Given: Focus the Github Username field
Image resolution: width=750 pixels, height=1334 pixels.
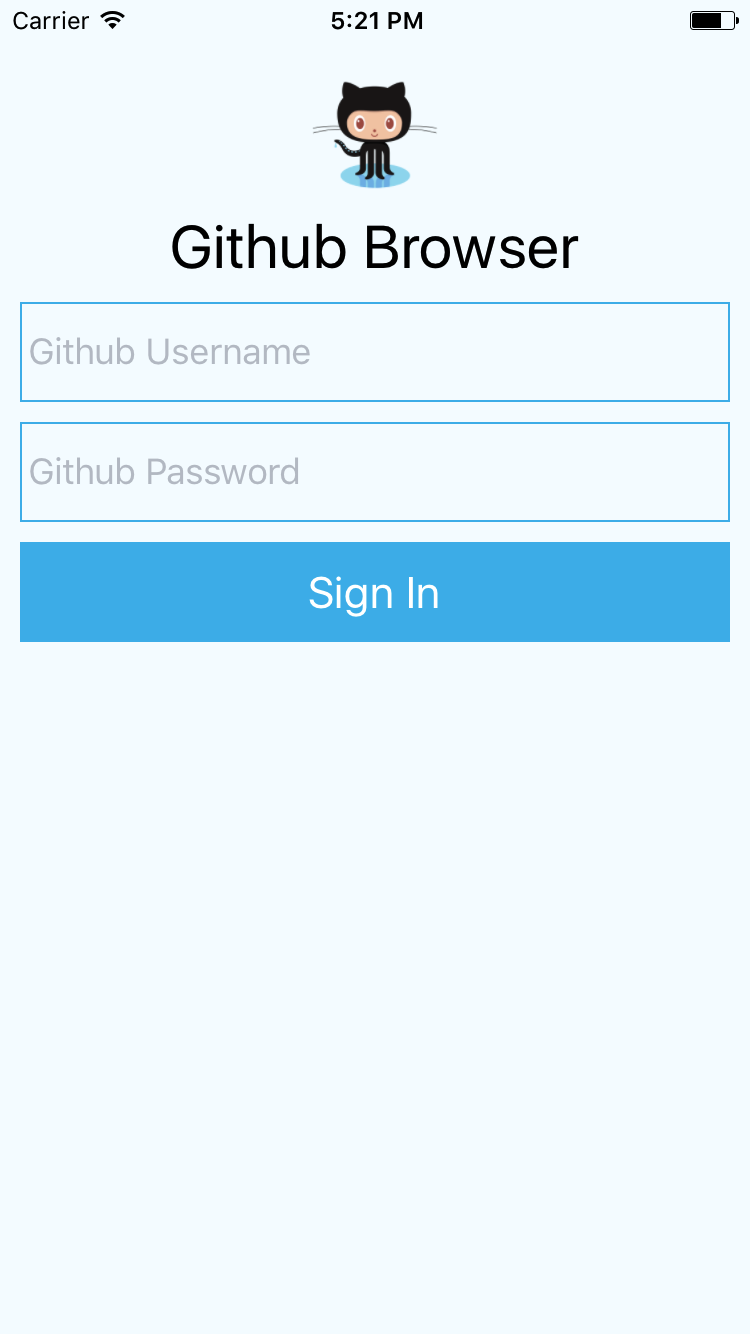Looking at the screenshot, I should click(375, 352).
